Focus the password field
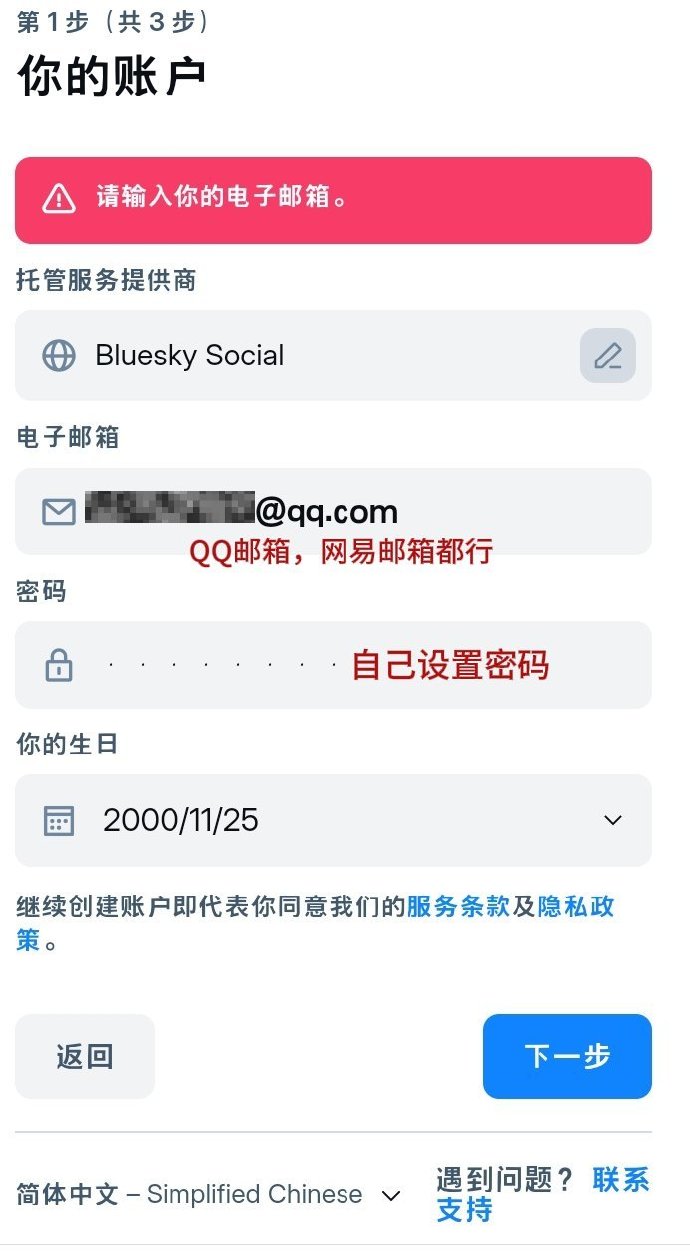 coord(333,665)
